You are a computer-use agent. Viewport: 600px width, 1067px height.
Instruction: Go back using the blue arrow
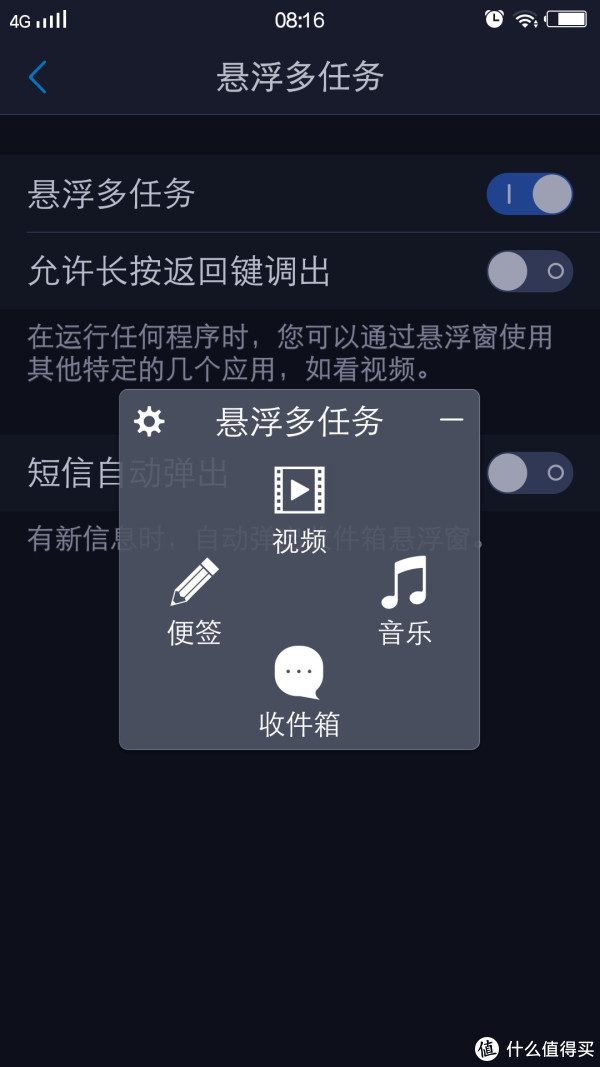click(37, 77)
